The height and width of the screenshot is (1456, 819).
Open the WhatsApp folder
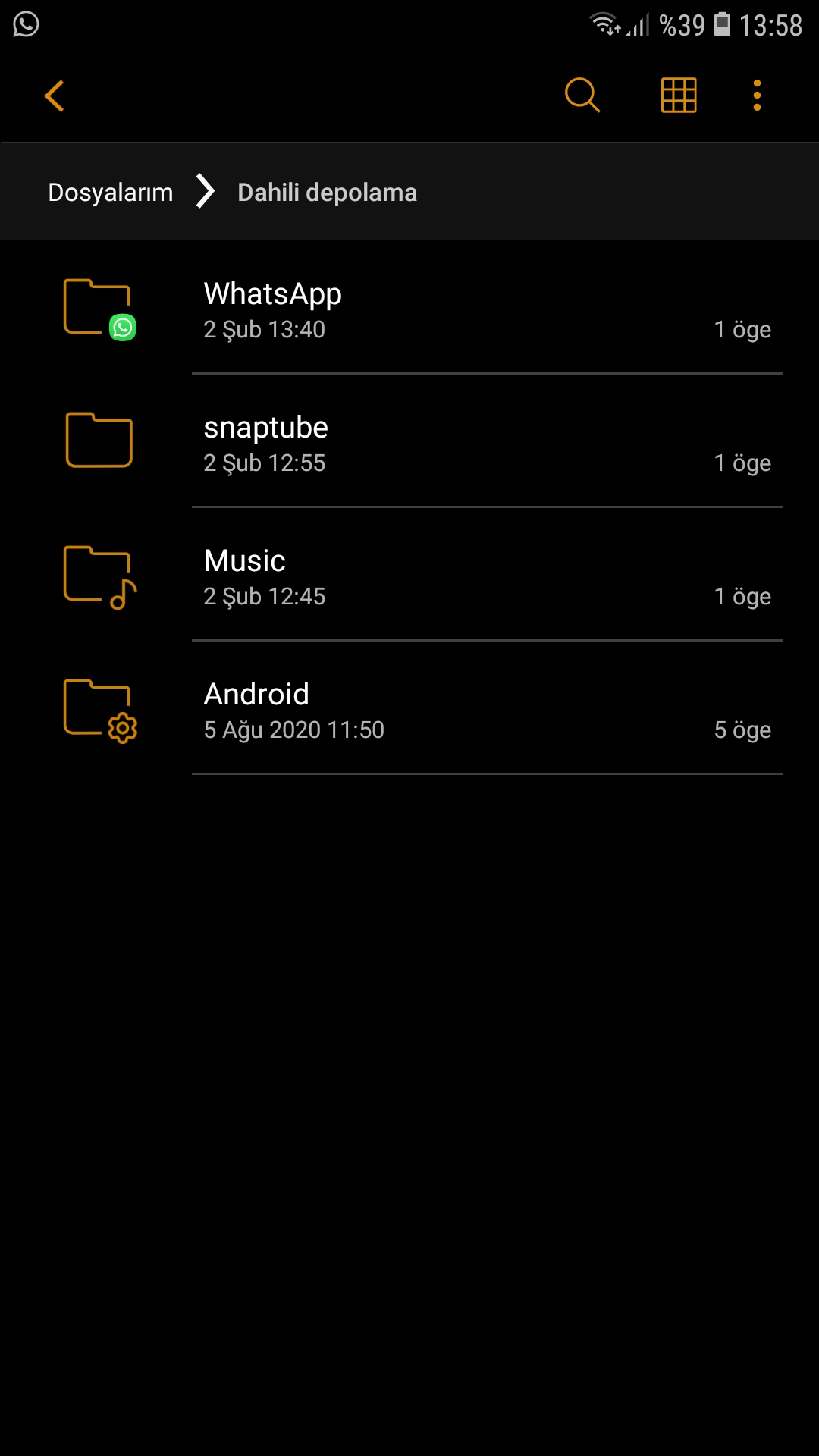pos(409,309)
